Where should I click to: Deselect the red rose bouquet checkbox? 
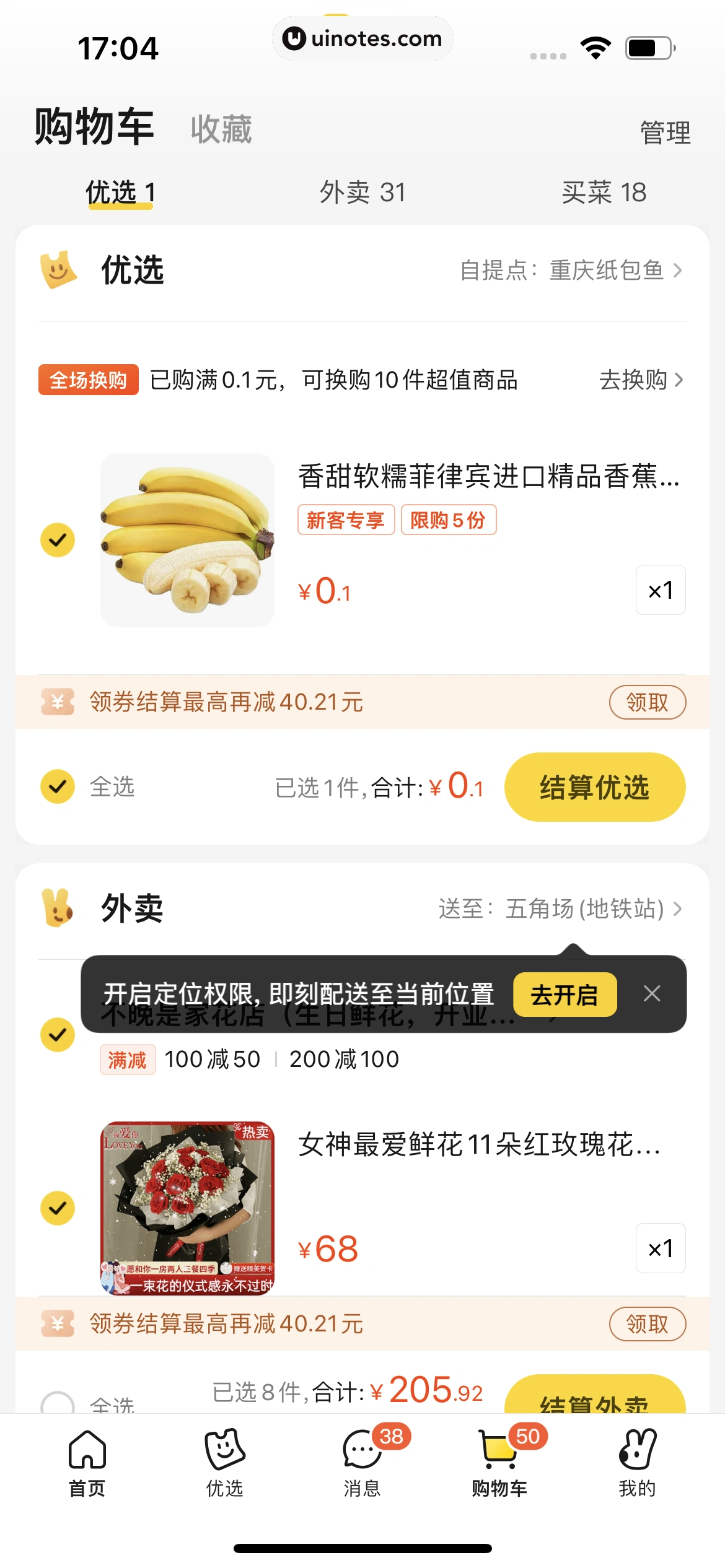(58, 1207)
